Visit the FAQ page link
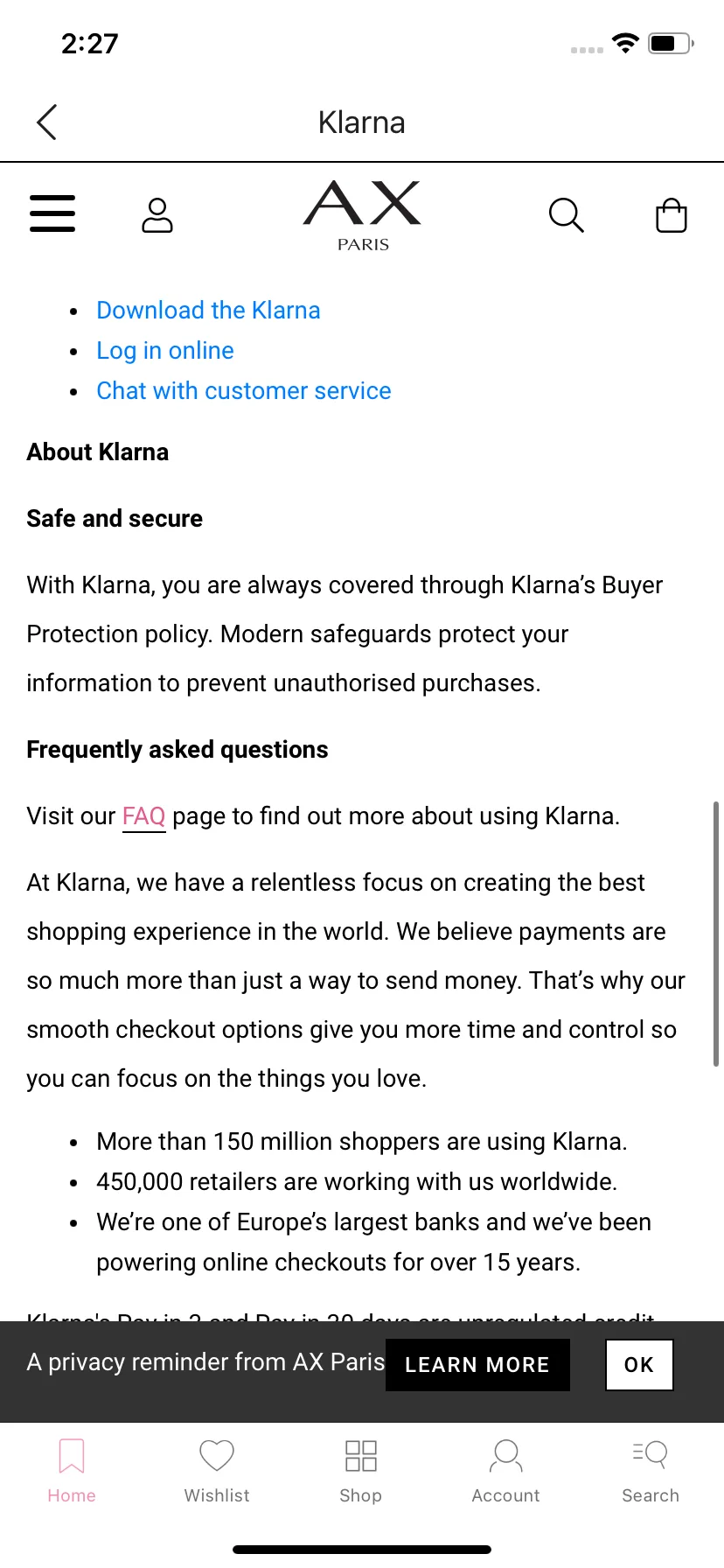The height and width of the screenshot is (1568, 724). [143, 816]
